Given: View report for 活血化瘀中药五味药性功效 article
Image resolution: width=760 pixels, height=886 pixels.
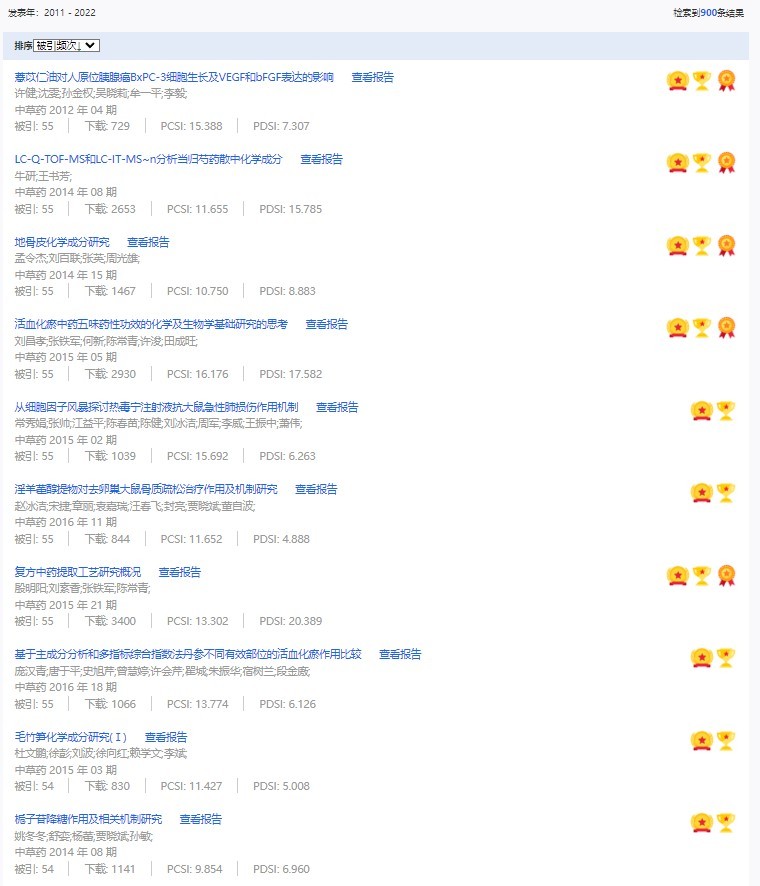Looking at the screenshot, I should point(326,324).
